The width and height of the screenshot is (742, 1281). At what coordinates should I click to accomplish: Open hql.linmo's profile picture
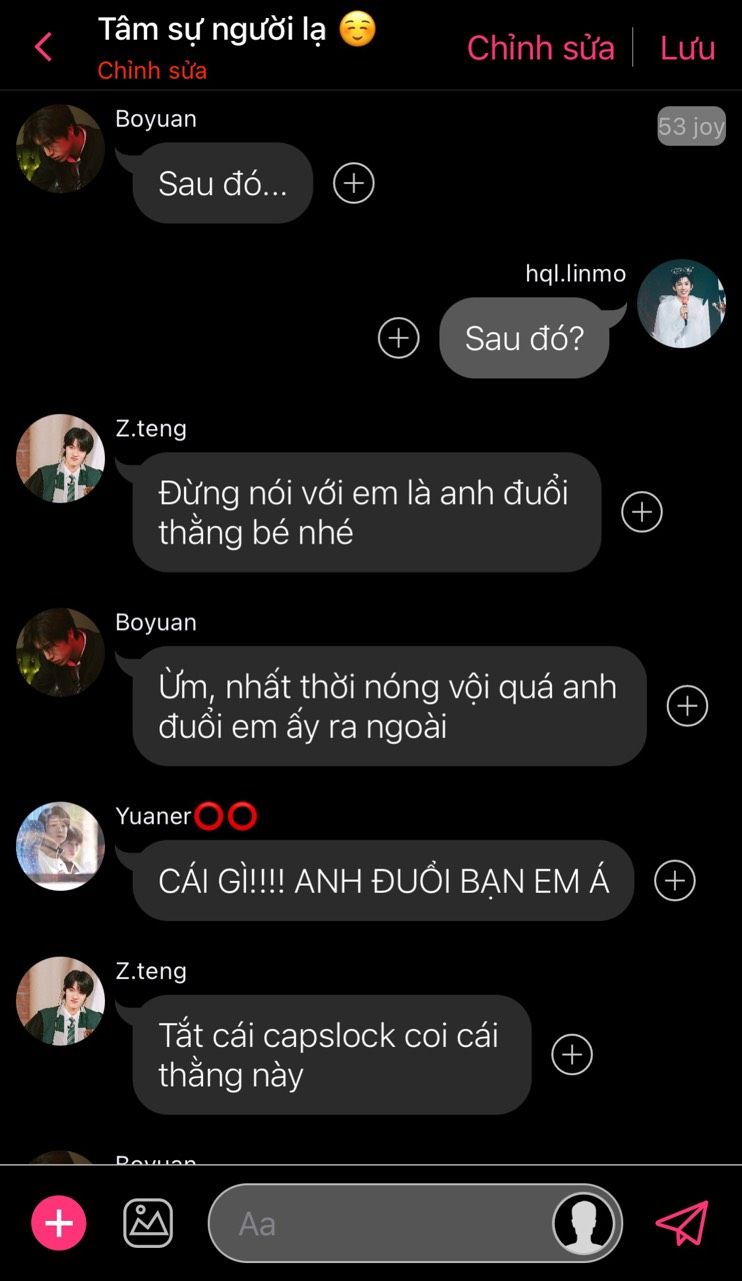tap(681, 304)
